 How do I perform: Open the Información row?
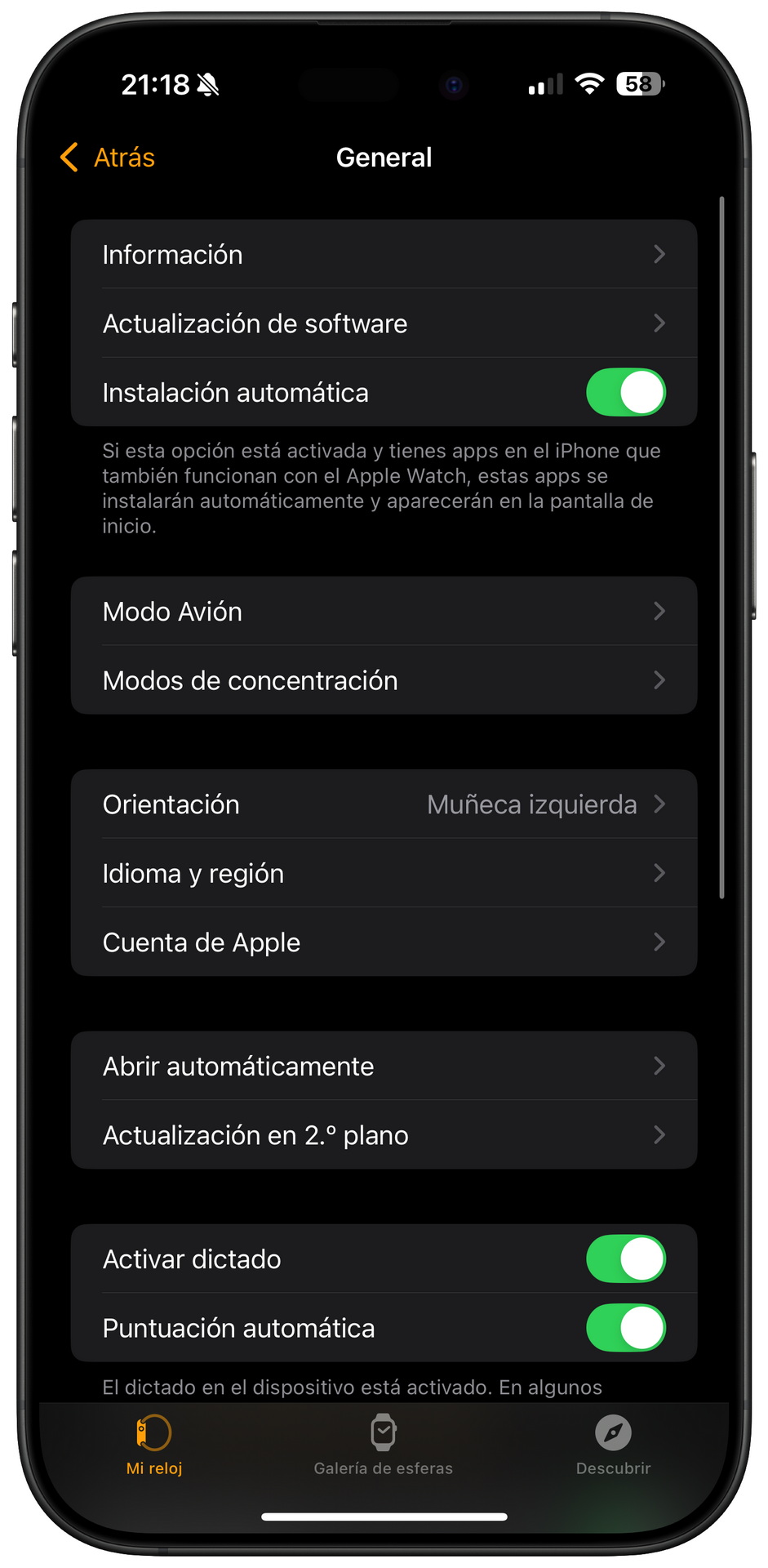click(384, 255)
